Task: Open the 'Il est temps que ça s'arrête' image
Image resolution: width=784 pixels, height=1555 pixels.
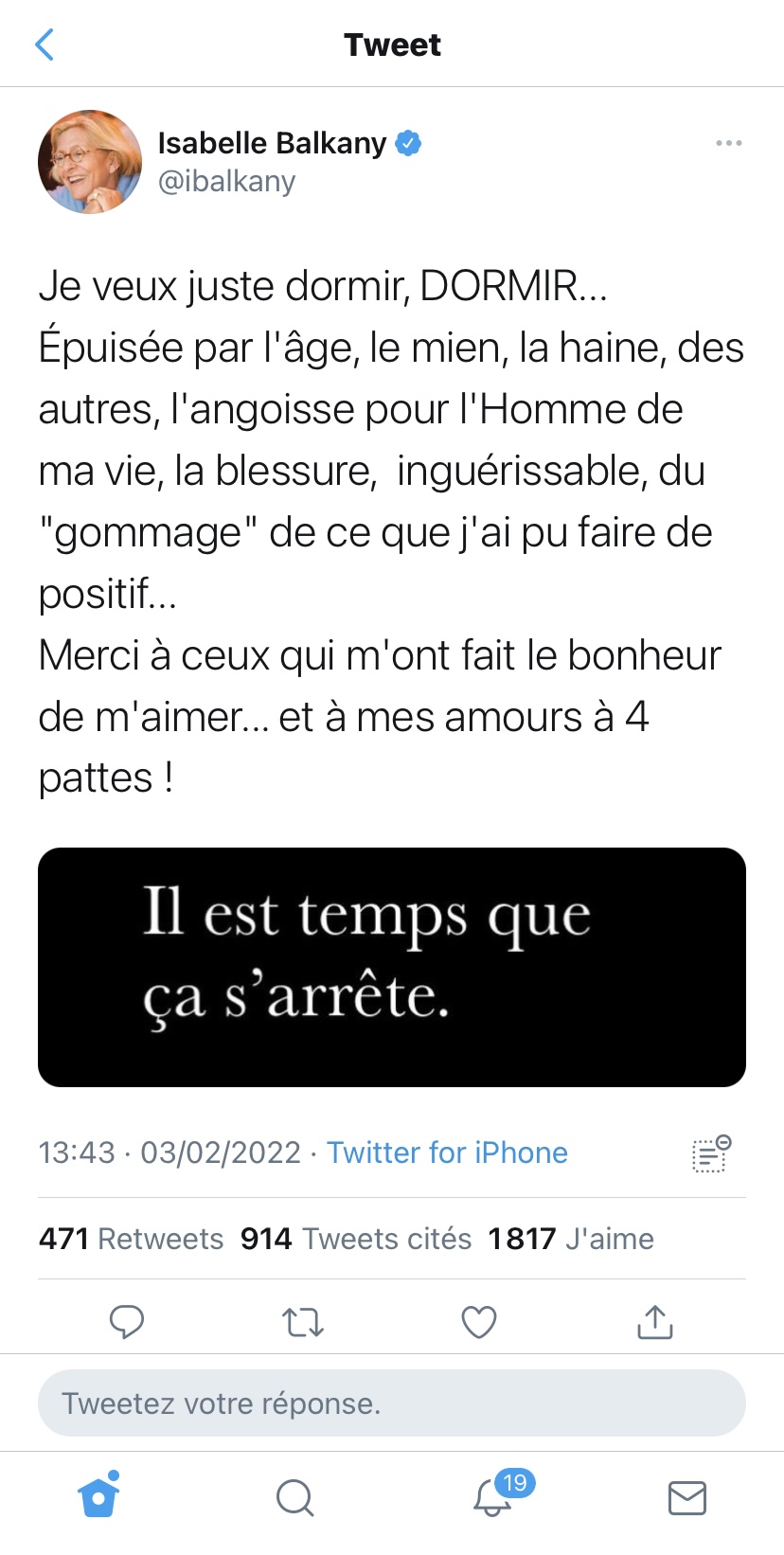Action: point(392,967)
